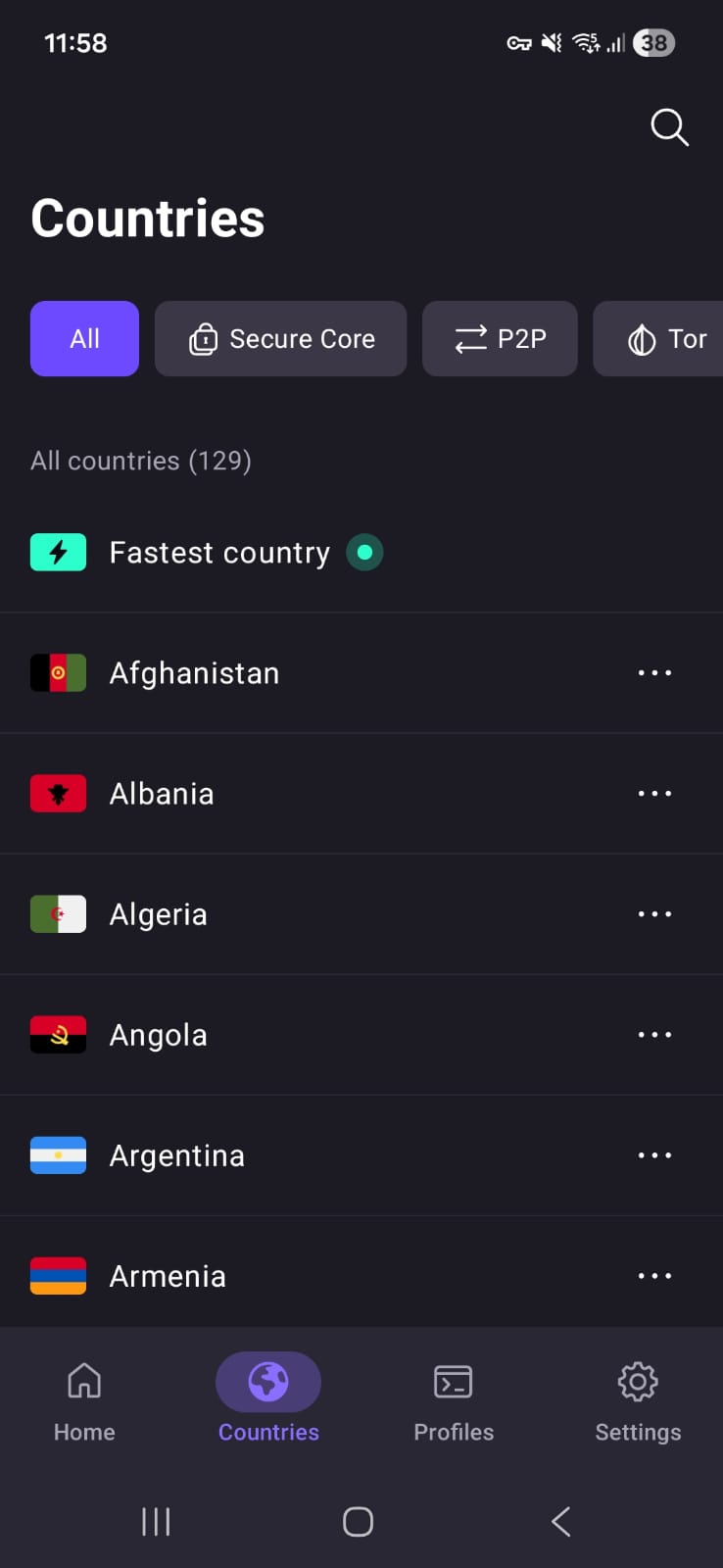Connect to Fastest country

[x=219, y=552]
